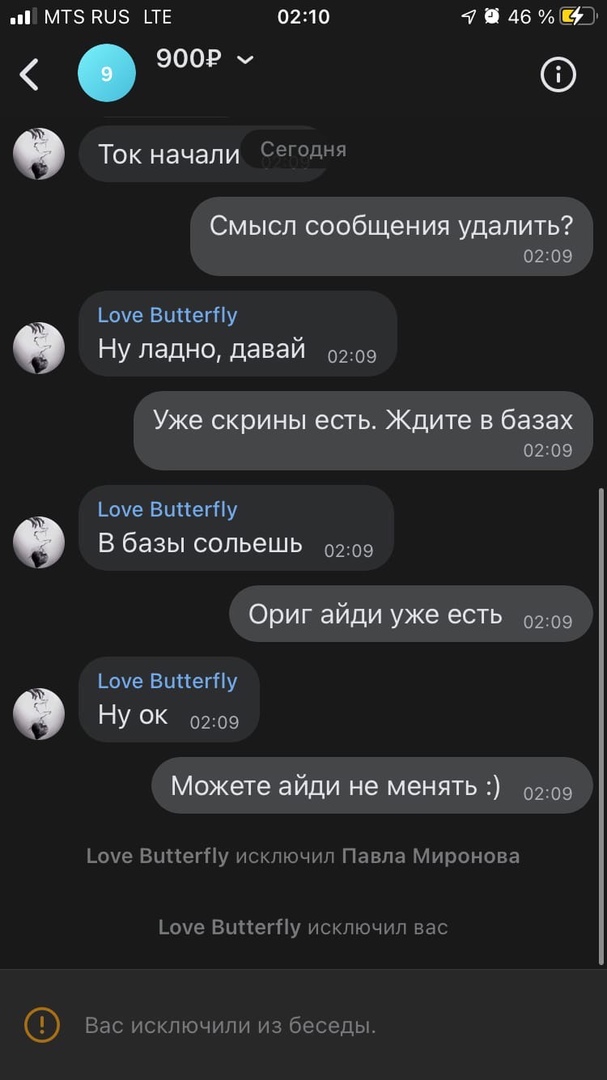
Task: Open Love Butterfly's avatar next to "Ну ладно, давай"
Action: pyautogui.click(x=39, y=348)
